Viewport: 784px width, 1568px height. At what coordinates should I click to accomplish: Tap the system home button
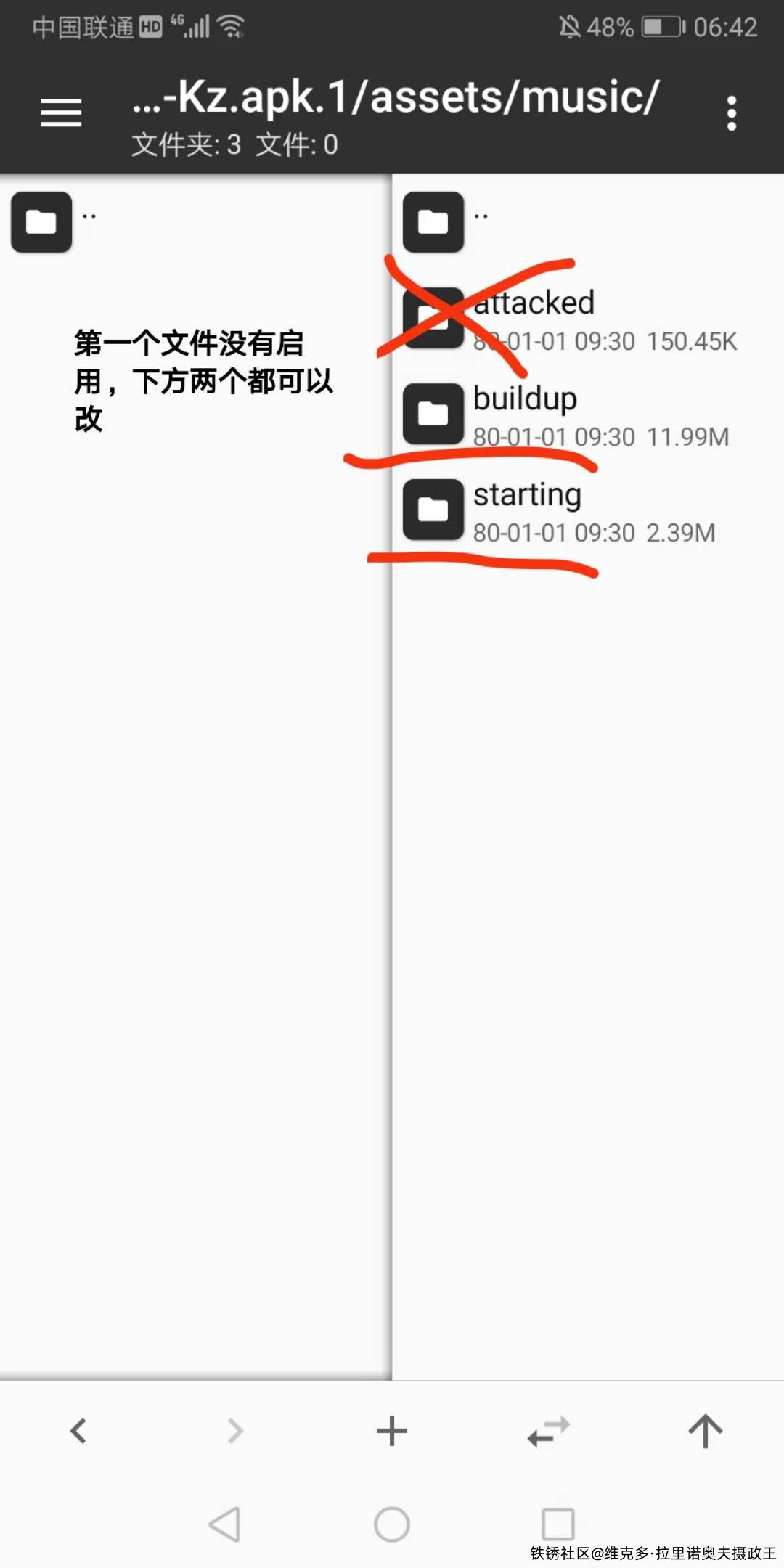point(392,1524)
